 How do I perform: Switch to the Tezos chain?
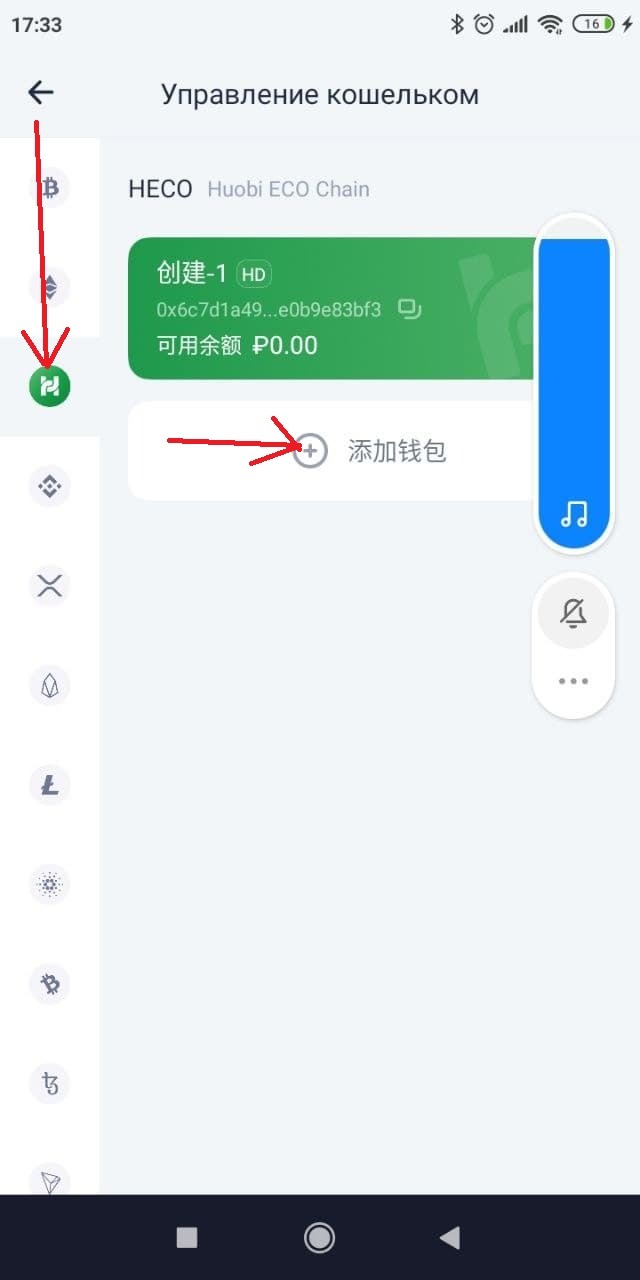[x=50, y=1084]
